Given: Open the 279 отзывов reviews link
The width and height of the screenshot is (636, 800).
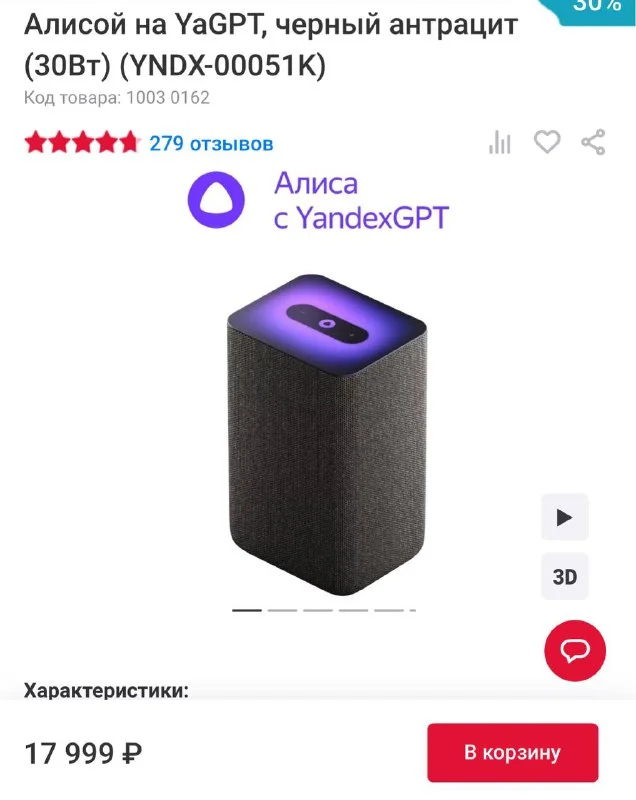Looking at the screenshot, I should [211, 144].
